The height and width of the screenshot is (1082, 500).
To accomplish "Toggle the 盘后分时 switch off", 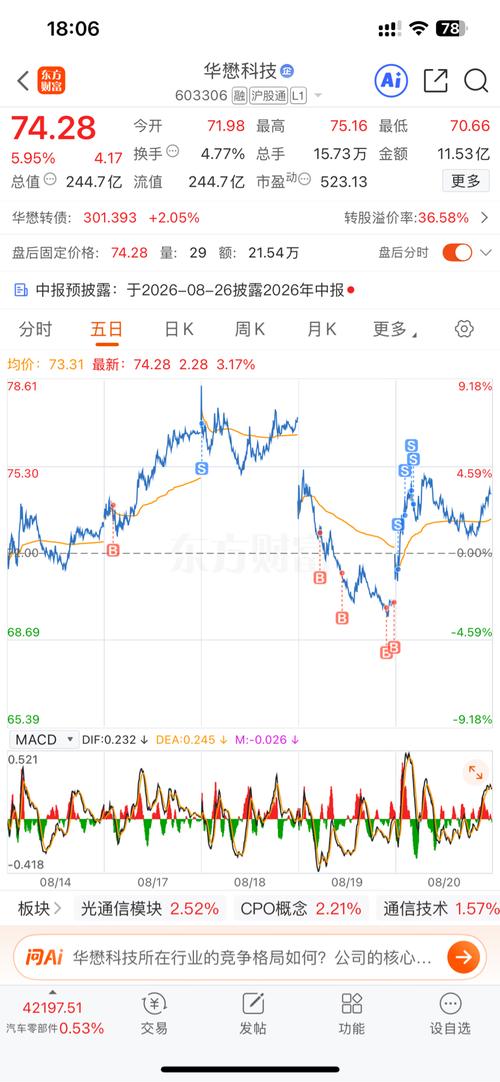I will point(457,253).
